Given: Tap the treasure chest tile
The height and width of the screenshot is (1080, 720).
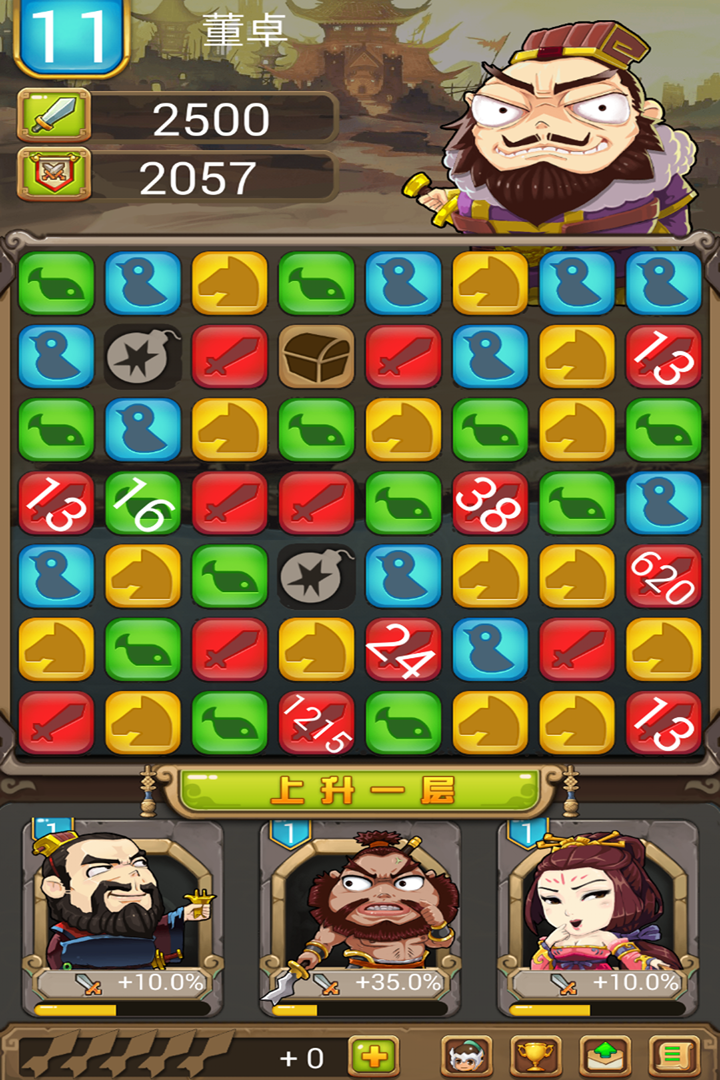Looking at the screenshot, I should click(316, 356).
